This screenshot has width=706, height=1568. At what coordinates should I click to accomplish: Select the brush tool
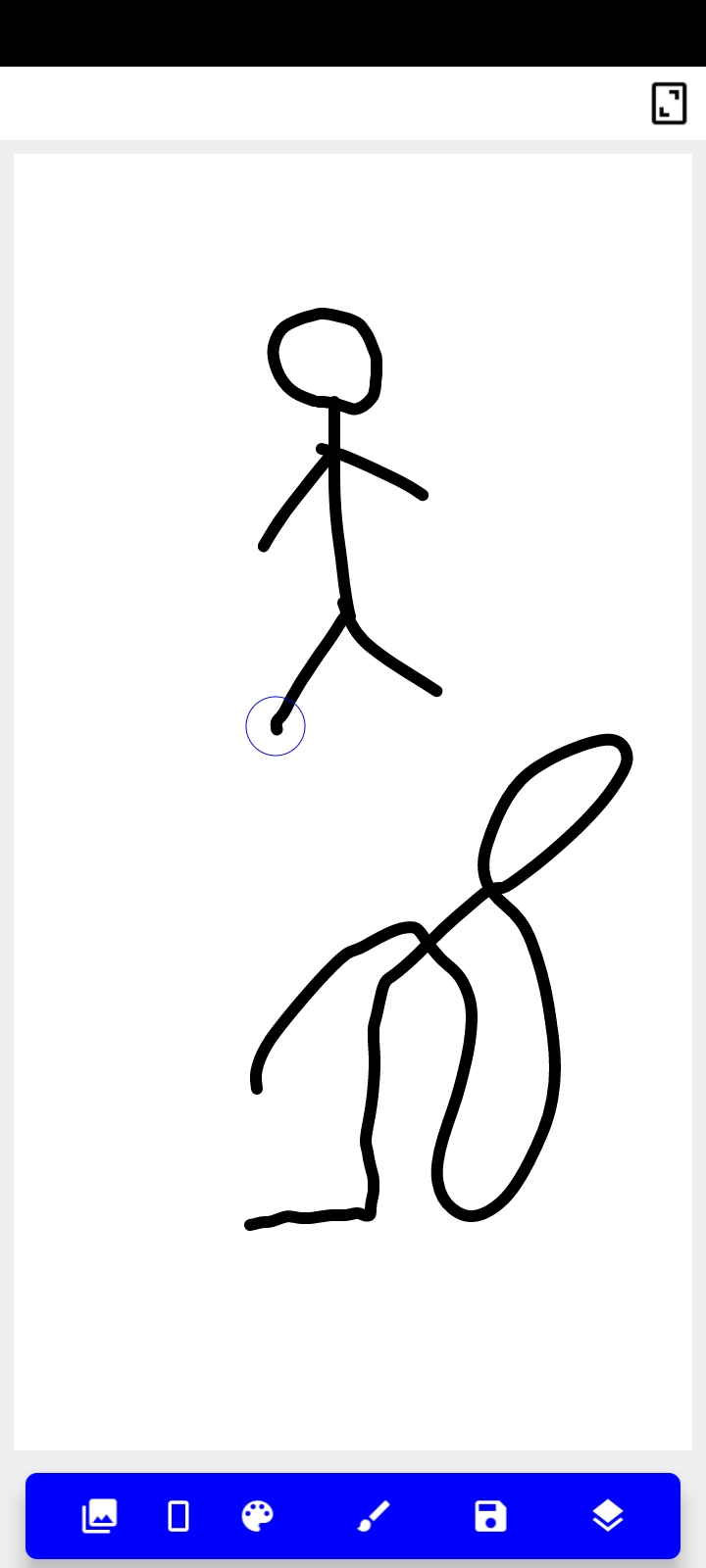374,1516
